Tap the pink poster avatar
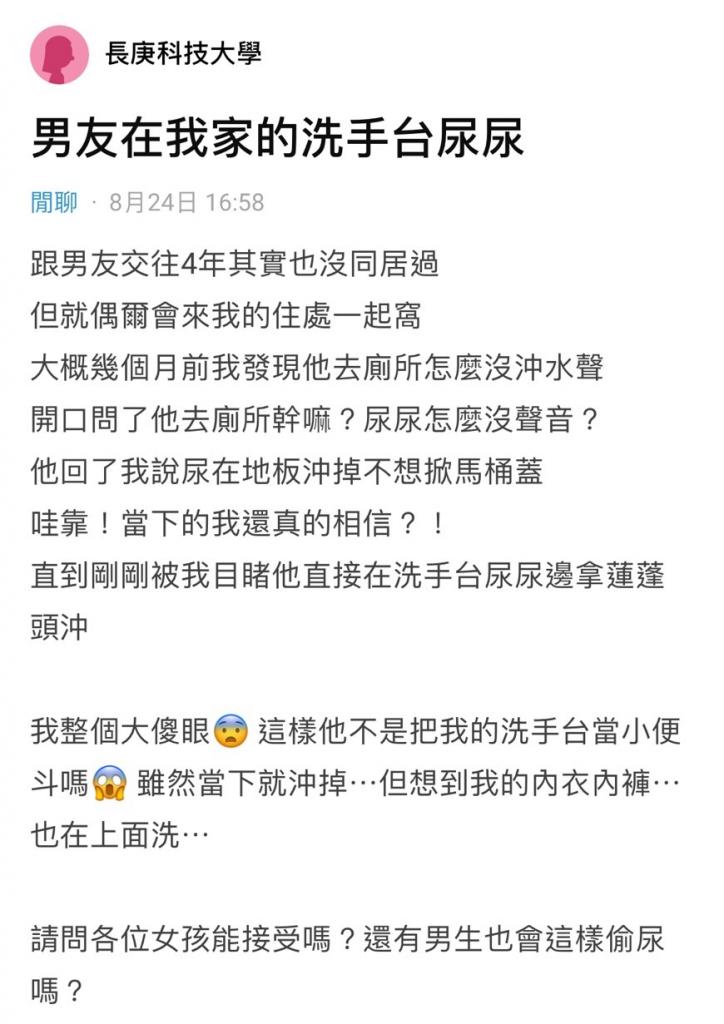Image resolution: width=724 pixels, height=1024 pixels. (59, 55)
